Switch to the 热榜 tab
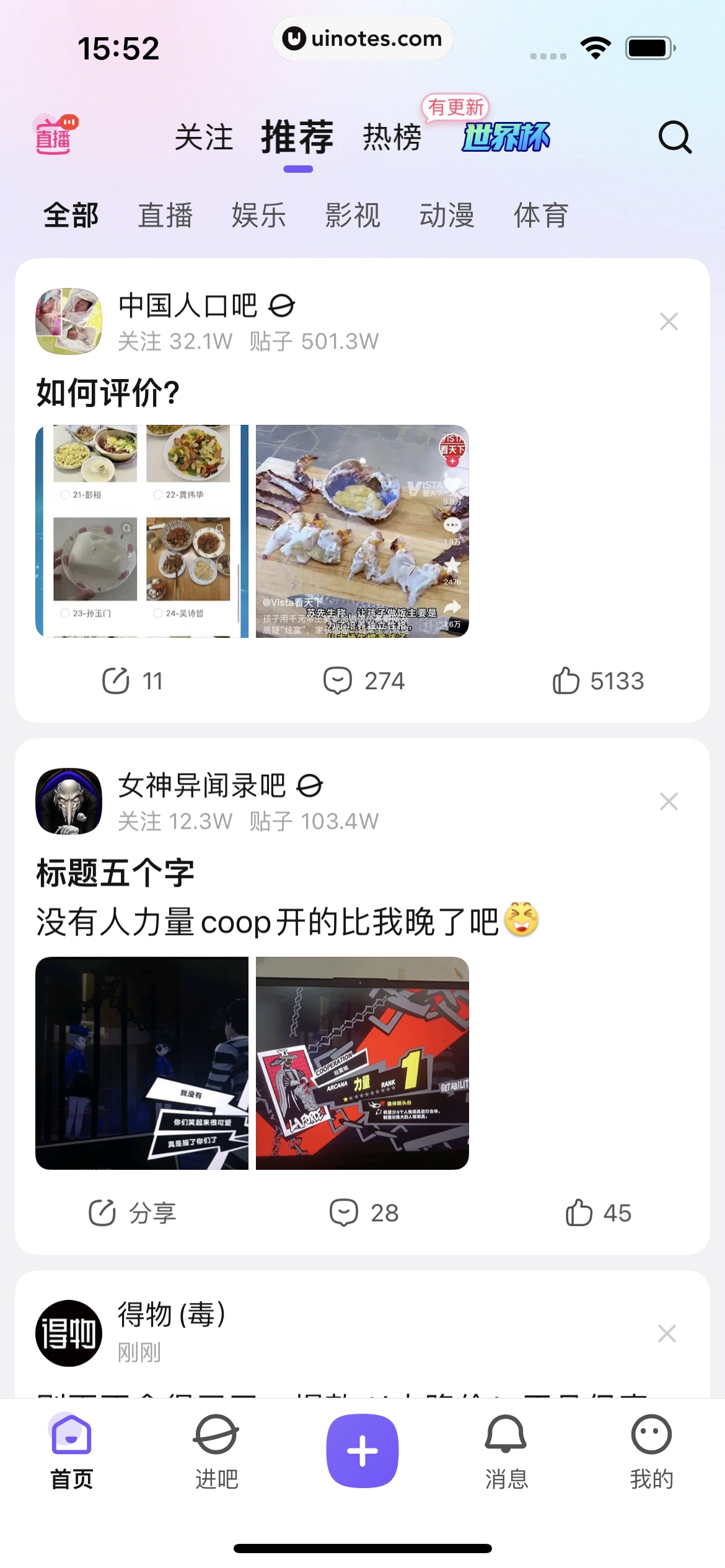The height and width of the screenshot is (1568, 725). [392, 137]
